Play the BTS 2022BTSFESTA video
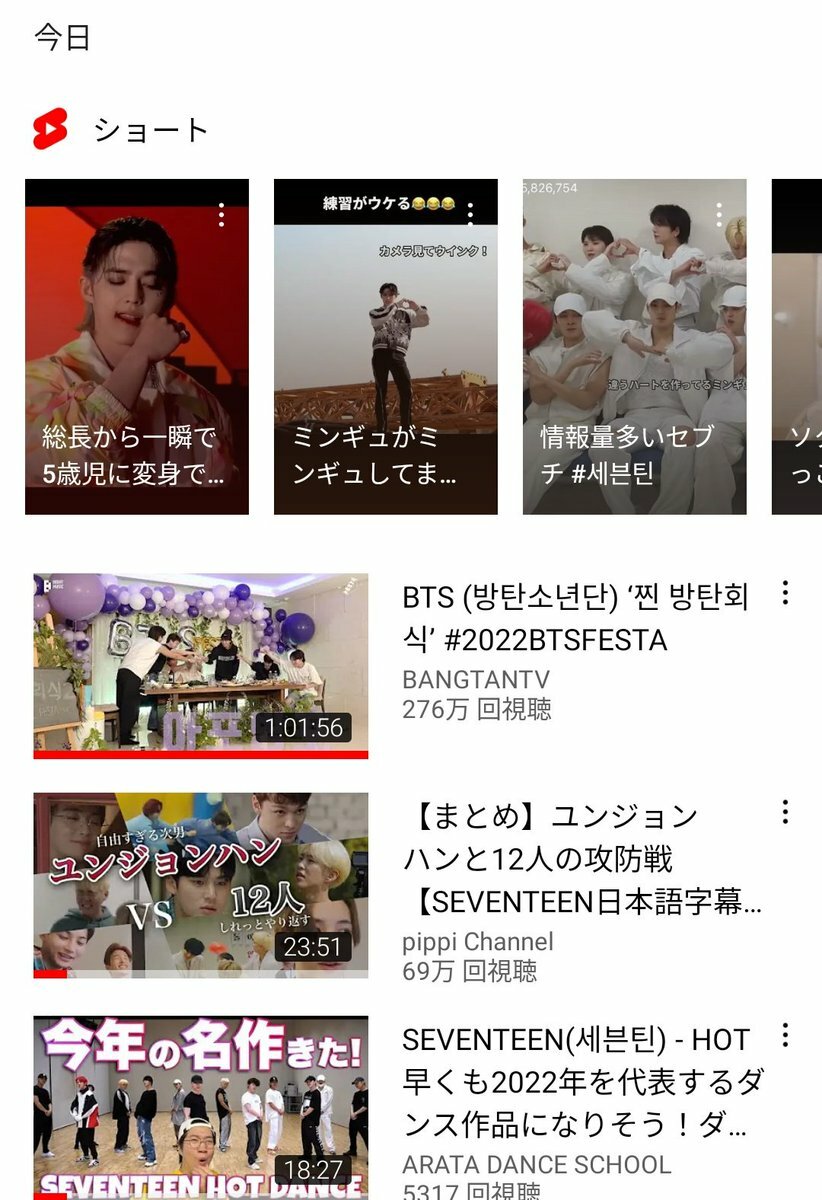The height and width of the screenshot is (1200, 822). click(x=200, y=665)
